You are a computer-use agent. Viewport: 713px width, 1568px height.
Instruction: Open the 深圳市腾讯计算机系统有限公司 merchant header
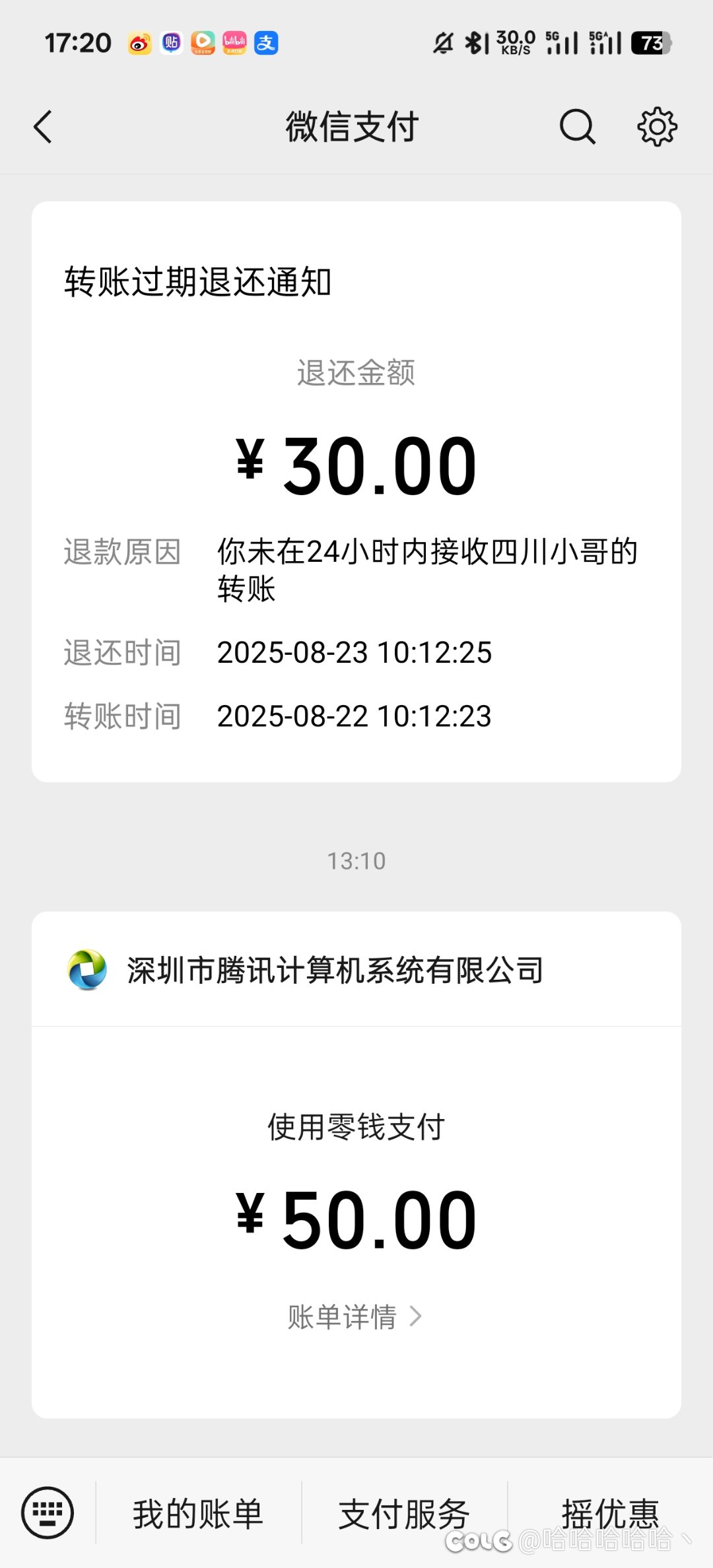[356, 969]
